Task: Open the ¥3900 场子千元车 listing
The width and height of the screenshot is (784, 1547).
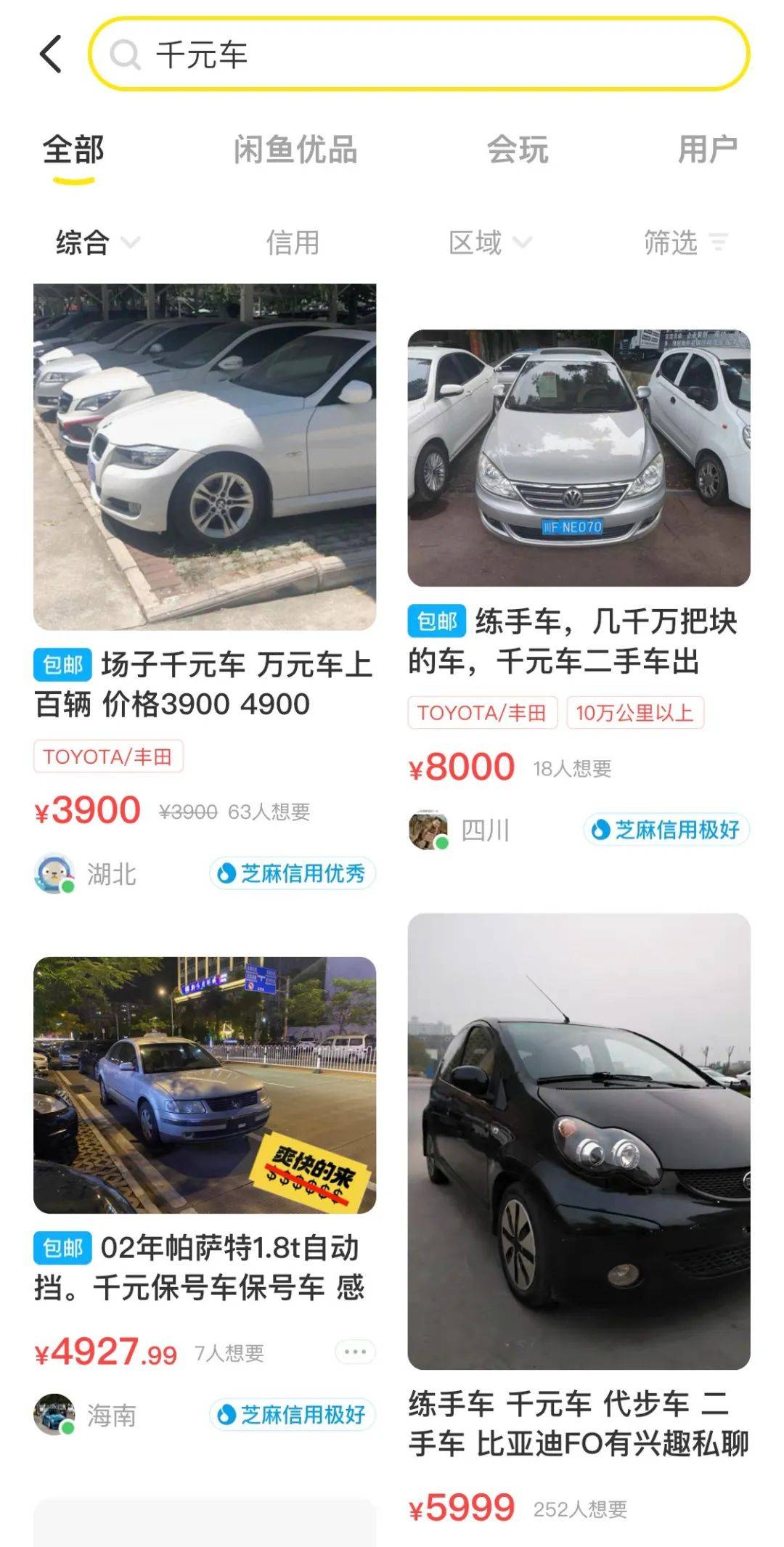Action: pyautogui.click(x=205, y=457)
